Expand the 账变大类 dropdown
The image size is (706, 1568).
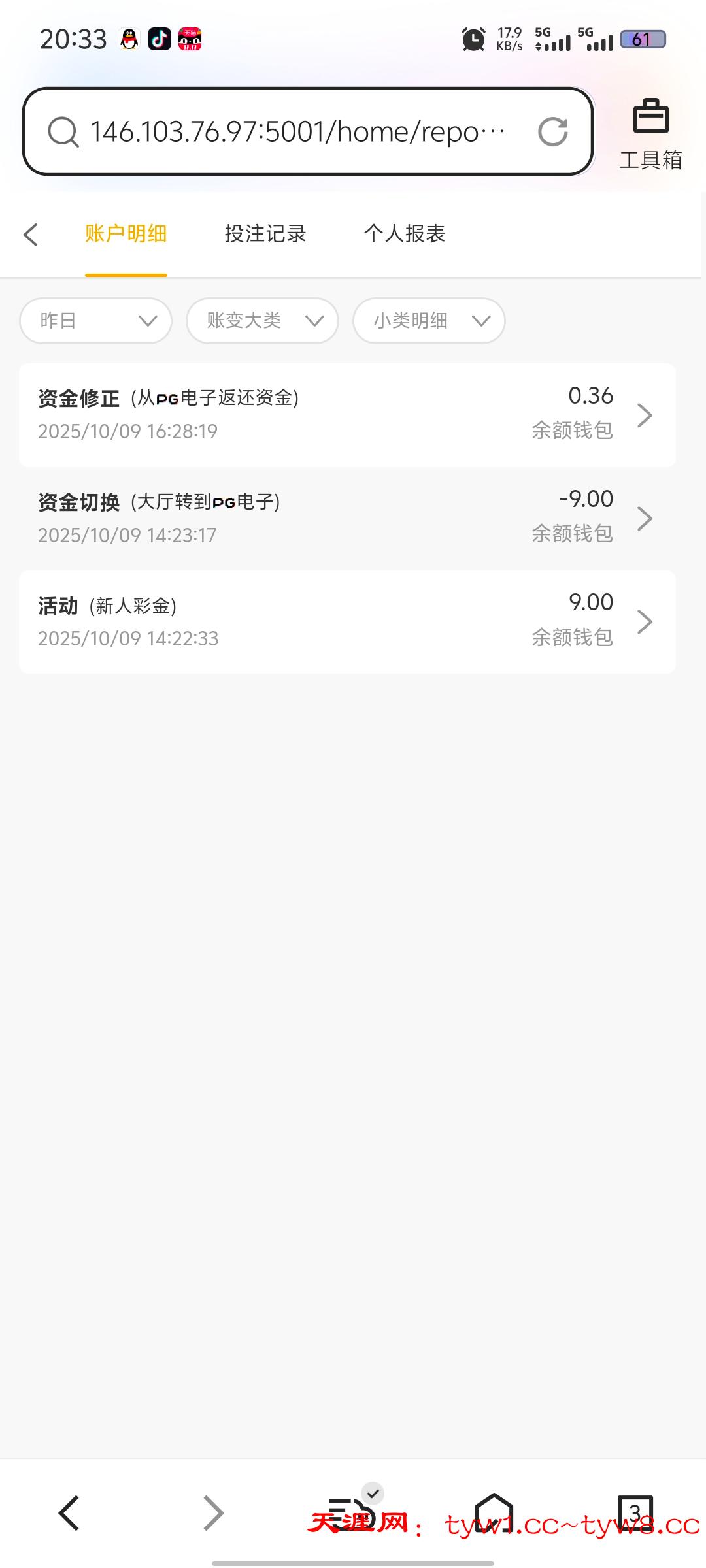[261, 320]
